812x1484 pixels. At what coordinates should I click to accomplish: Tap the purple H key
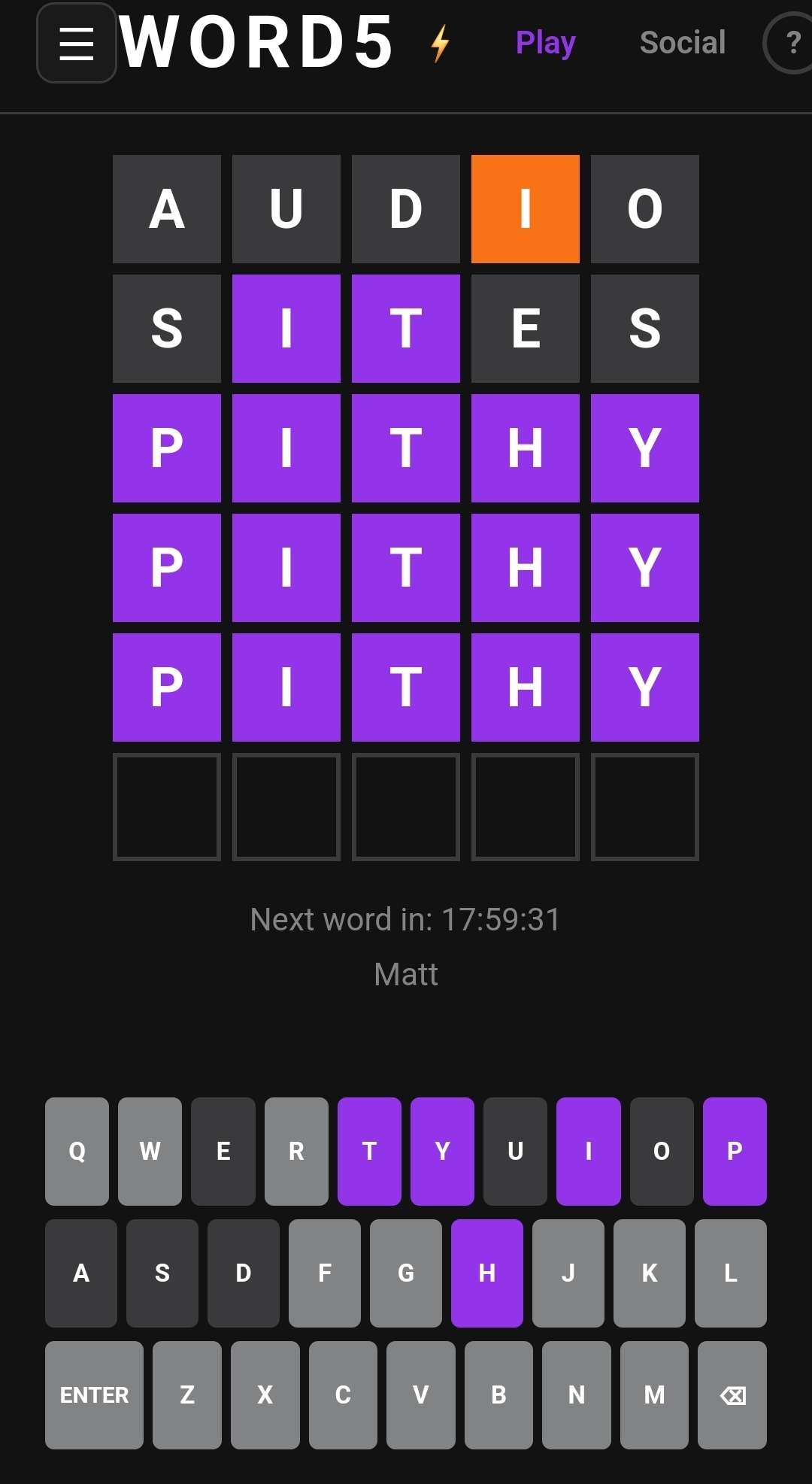[x=487, y=1273]
